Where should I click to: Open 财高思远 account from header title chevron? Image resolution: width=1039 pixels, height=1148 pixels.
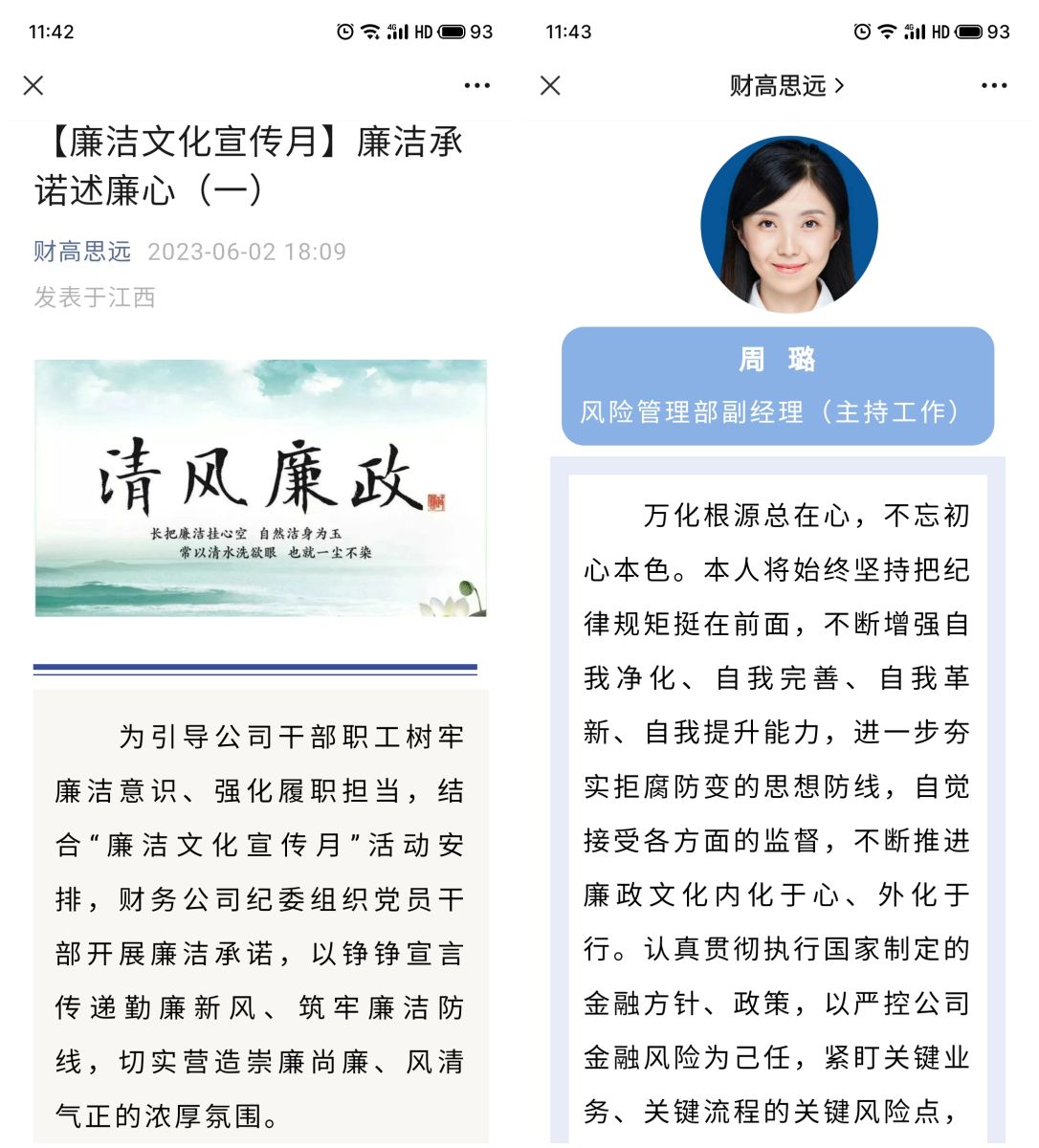coord(786,86)
